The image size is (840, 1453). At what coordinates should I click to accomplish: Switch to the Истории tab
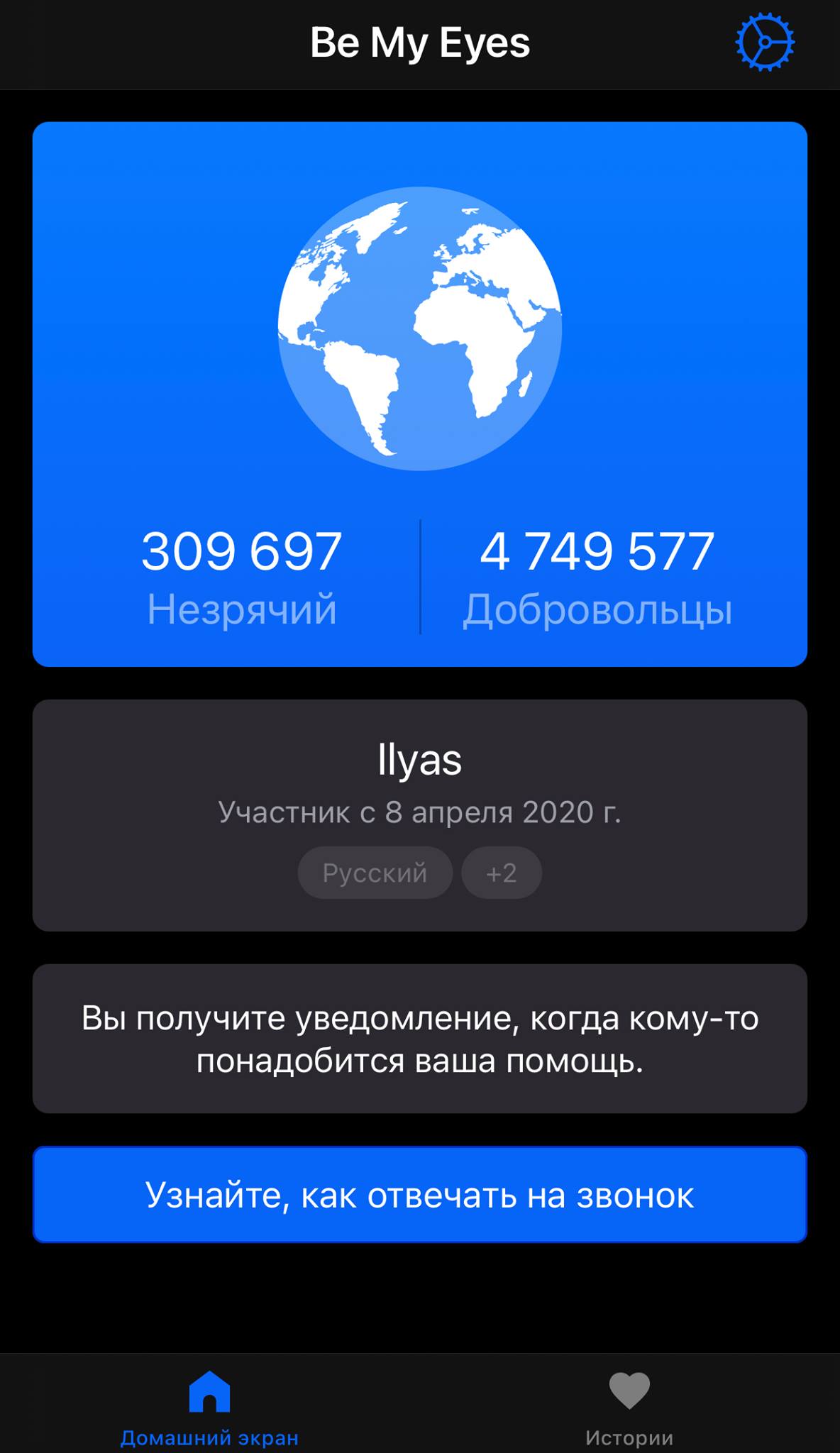pos(629,1406)
